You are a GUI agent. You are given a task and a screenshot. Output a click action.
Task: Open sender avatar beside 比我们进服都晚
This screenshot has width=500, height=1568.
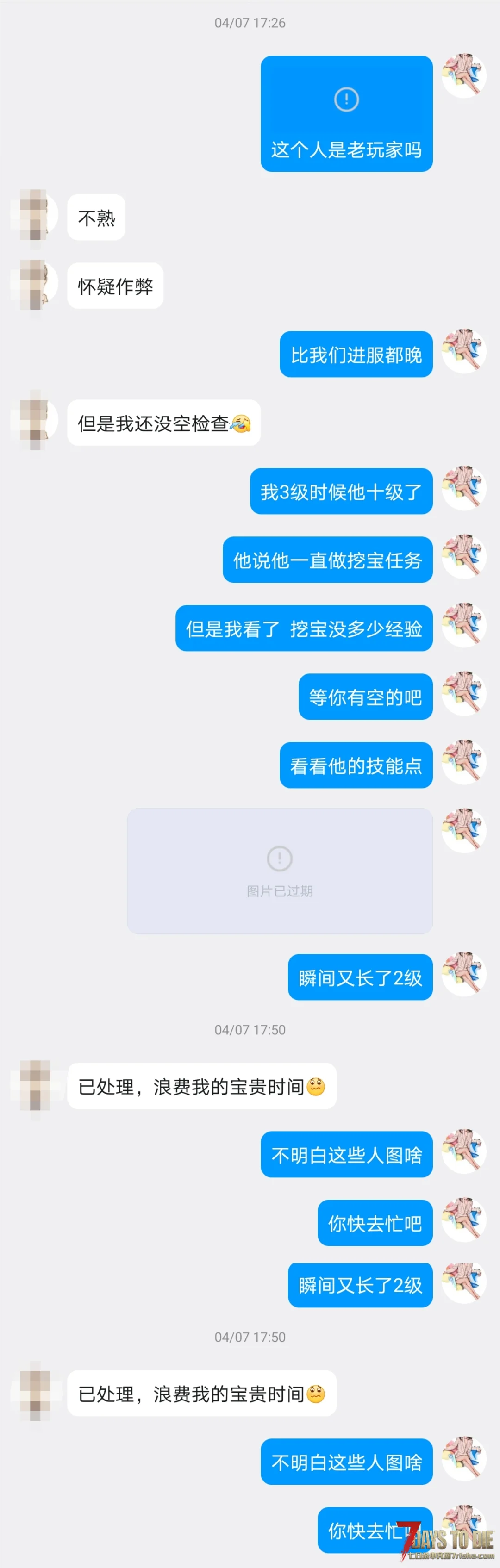[x=463, y=351]
